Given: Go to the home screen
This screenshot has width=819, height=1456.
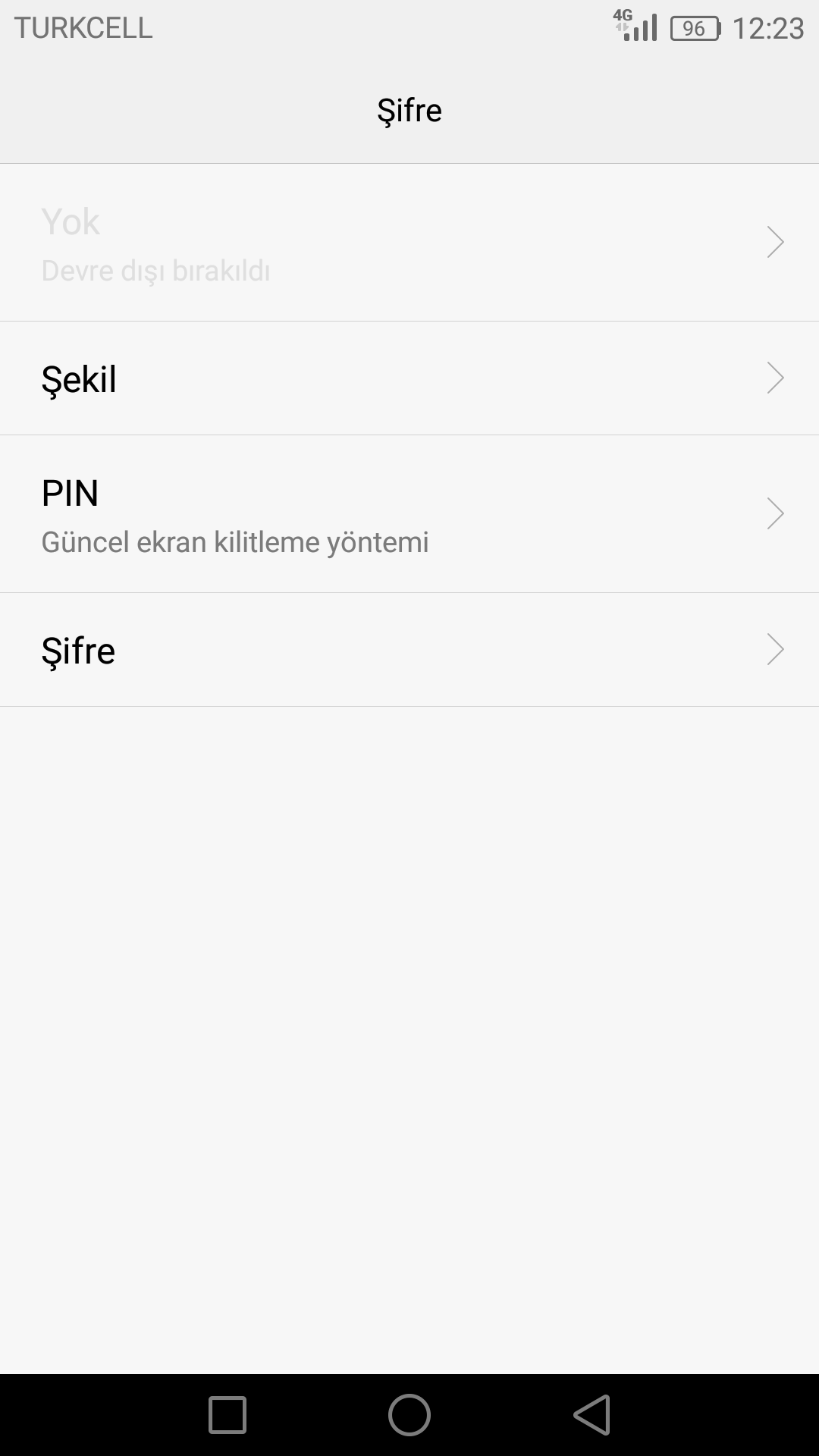Looking at the screenshot, I should [x=409, y=1415].
